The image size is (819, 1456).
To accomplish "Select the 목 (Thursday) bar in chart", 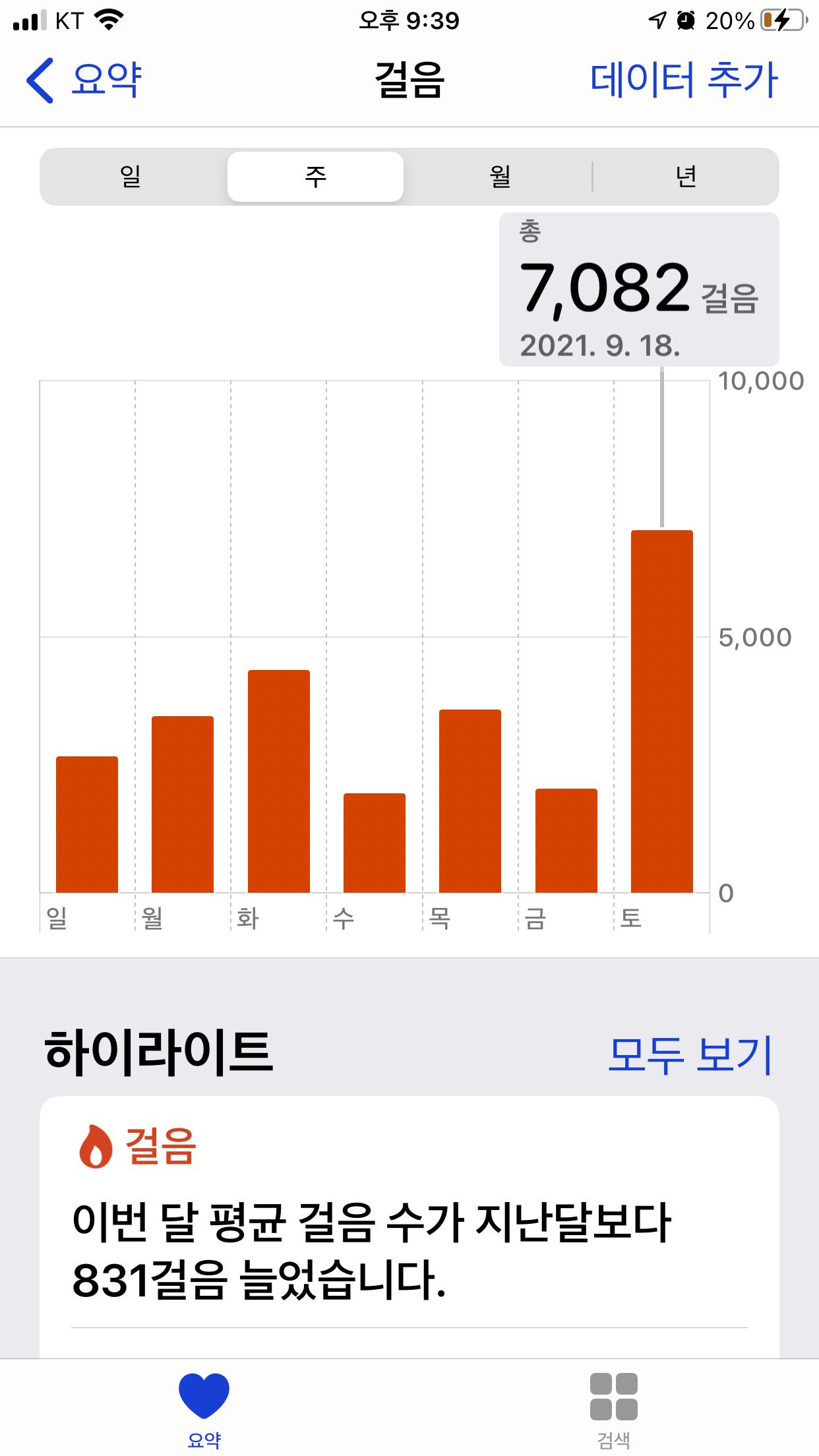I will [470, 801].
